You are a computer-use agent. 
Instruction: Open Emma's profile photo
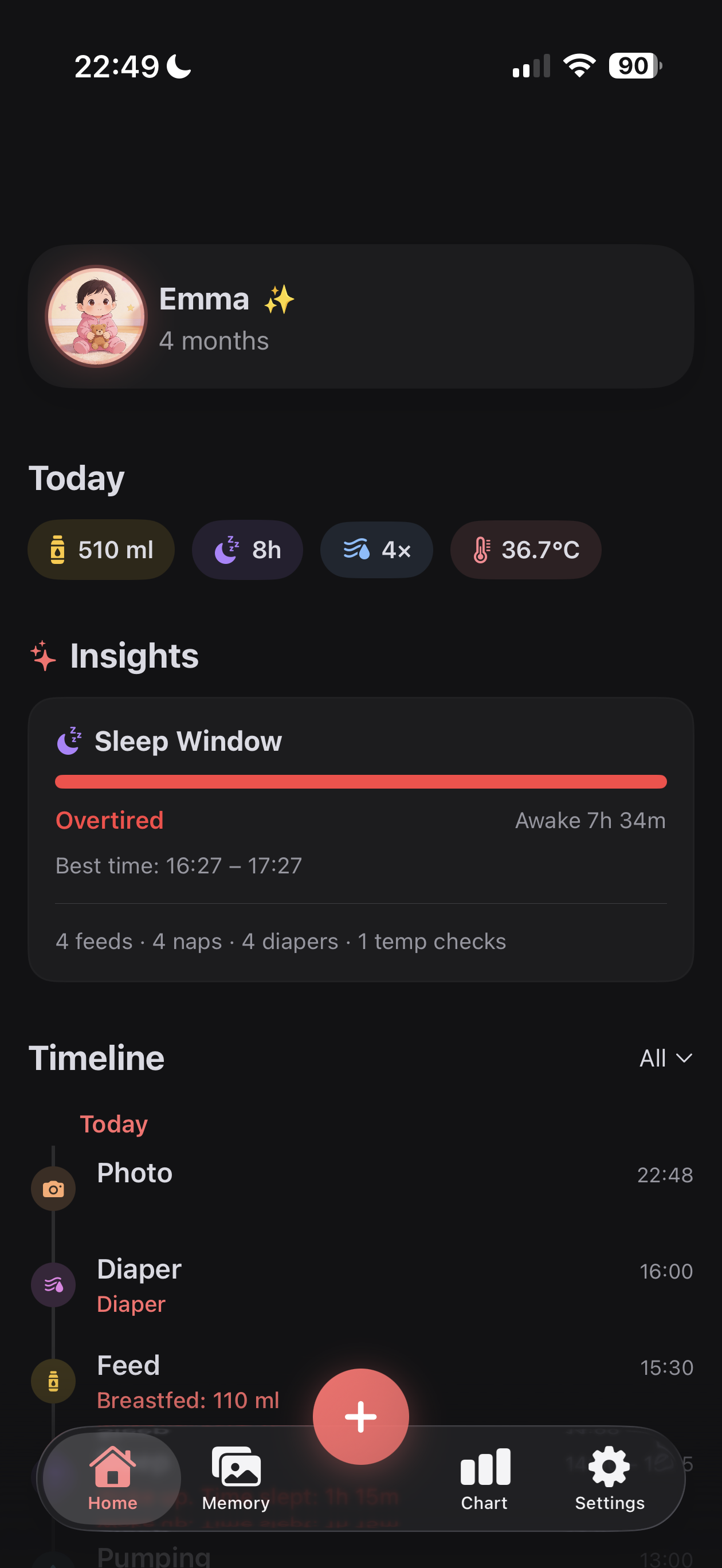(x=95, y=316)
